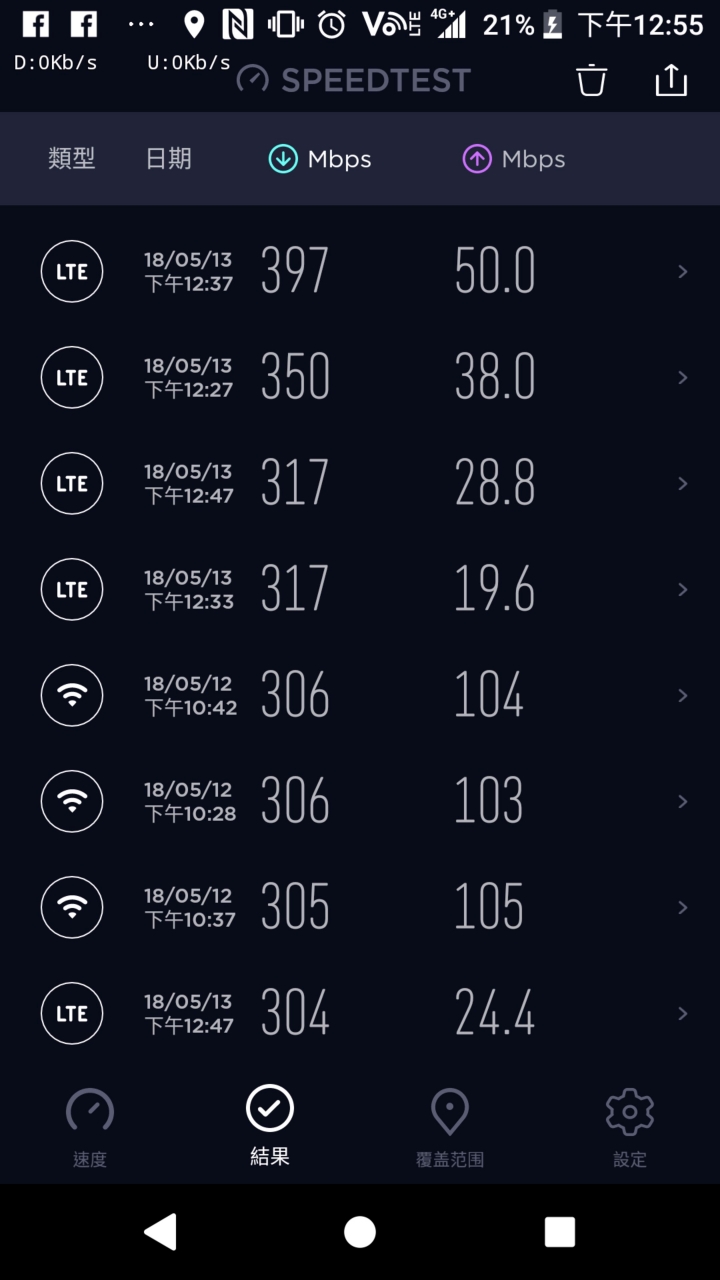Switch to the 速度 tab
This screenshot has width=720, height=1280.
90,1128
